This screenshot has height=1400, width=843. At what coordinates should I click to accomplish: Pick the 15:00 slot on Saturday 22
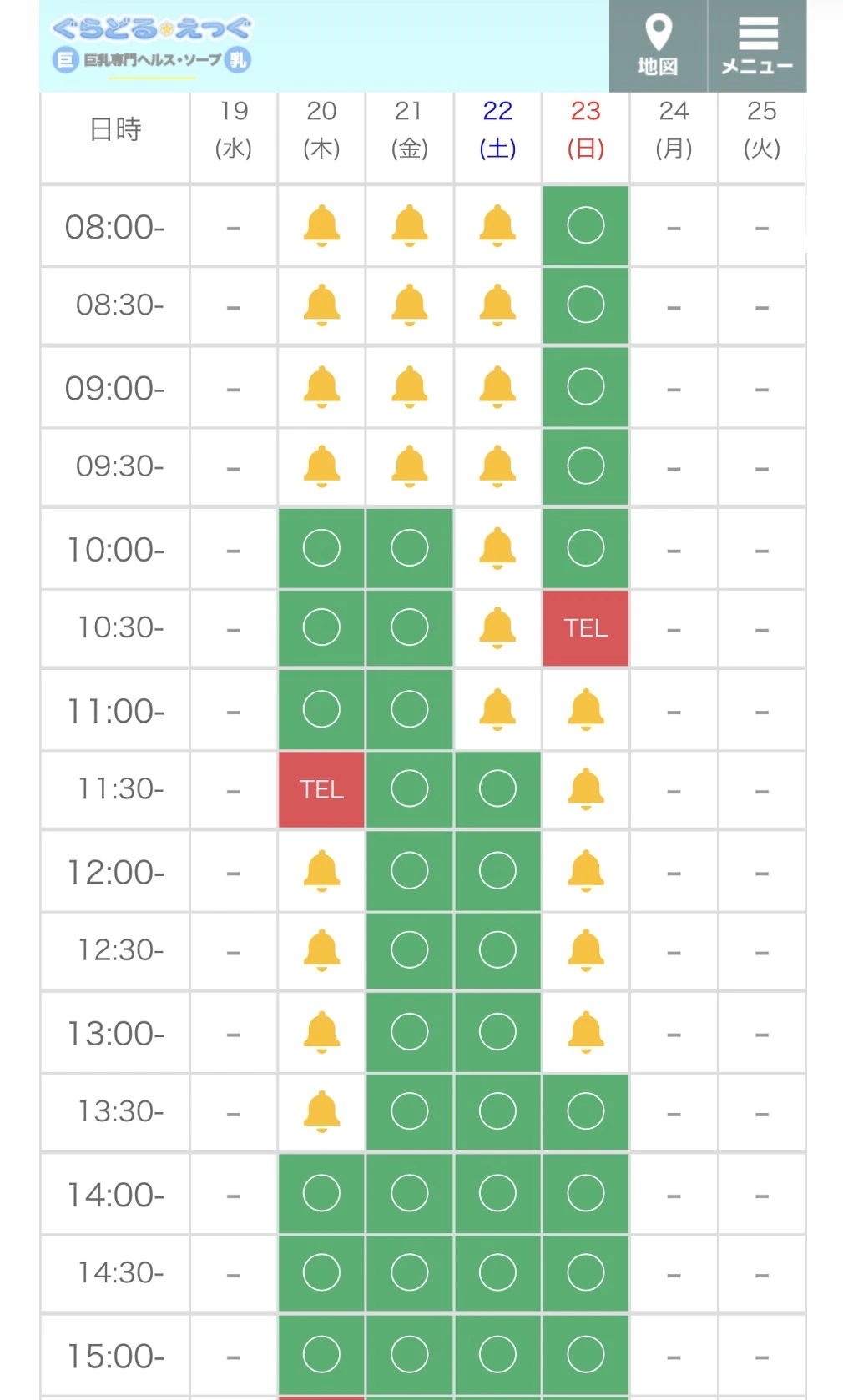[497, 1355]
